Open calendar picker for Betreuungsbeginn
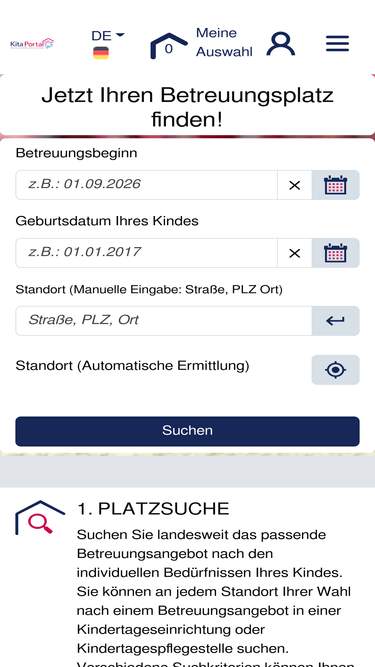The image size is (375, 667). pyautogui.click(x=335, y=185)
